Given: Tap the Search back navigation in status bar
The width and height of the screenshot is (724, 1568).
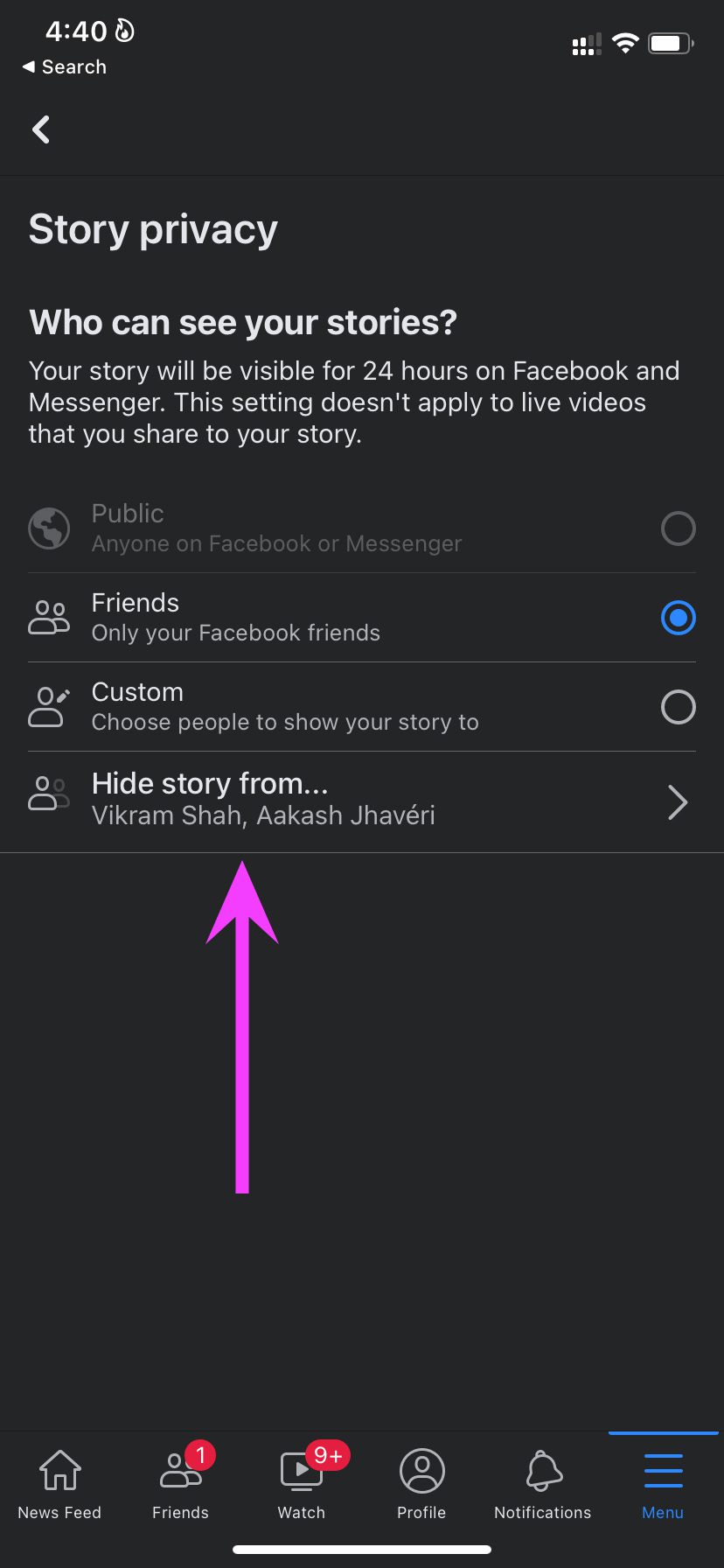Looking at the screenshot, I should (x=64, y=66).
